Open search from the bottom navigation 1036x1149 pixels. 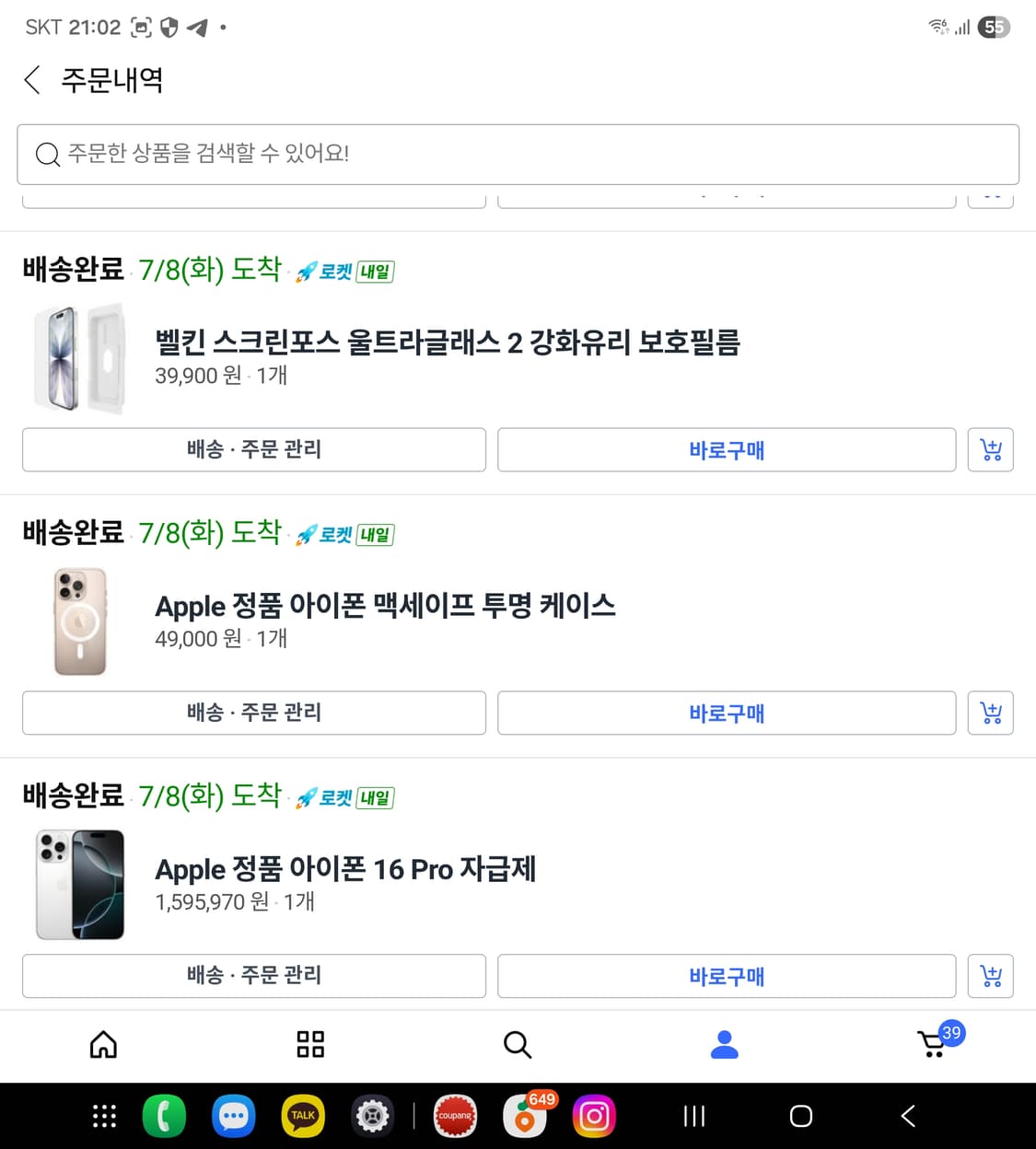pos(518,1045)
